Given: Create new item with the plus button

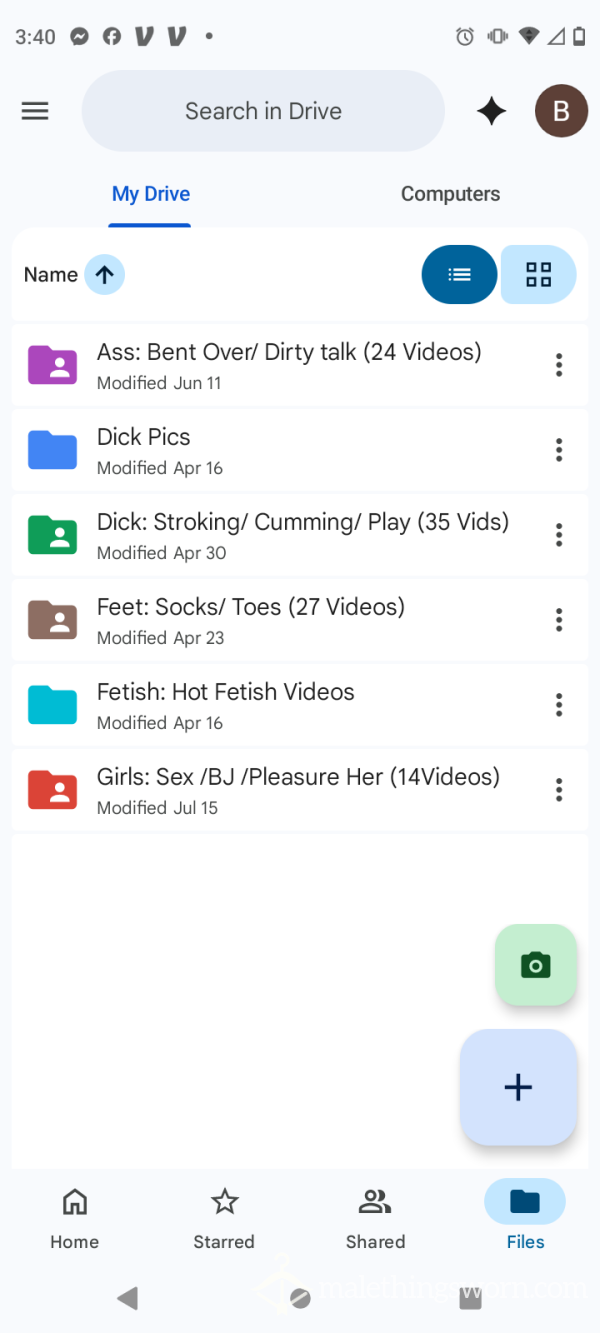Looking at the screenshot, I should coord(518,1087).
